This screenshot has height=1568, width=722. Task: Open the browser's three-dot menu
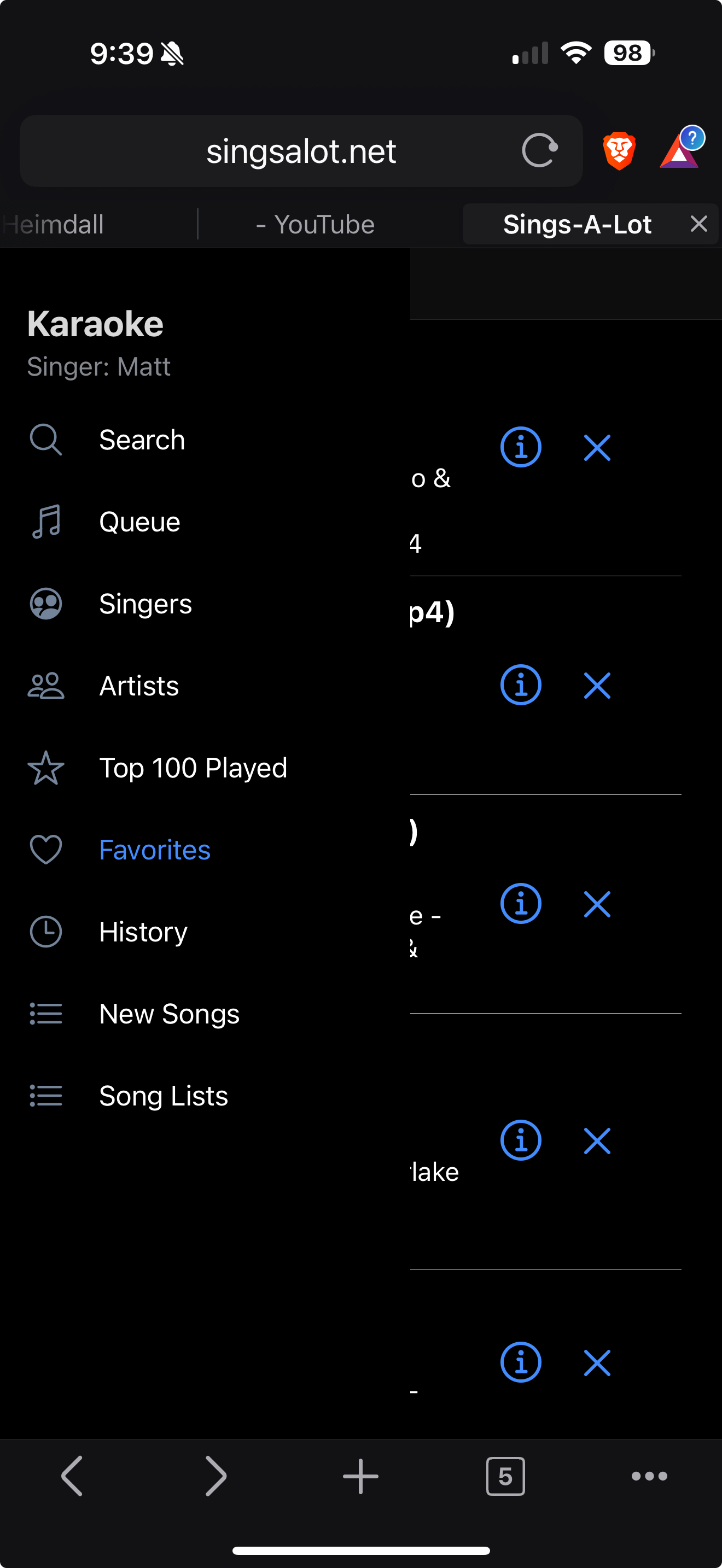[650, 1476]
